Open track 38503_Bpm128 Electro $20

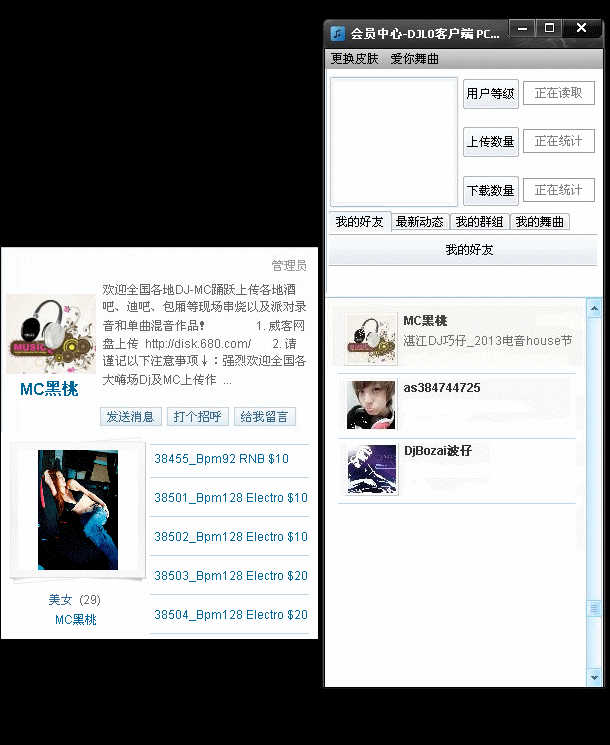[230, 576]
